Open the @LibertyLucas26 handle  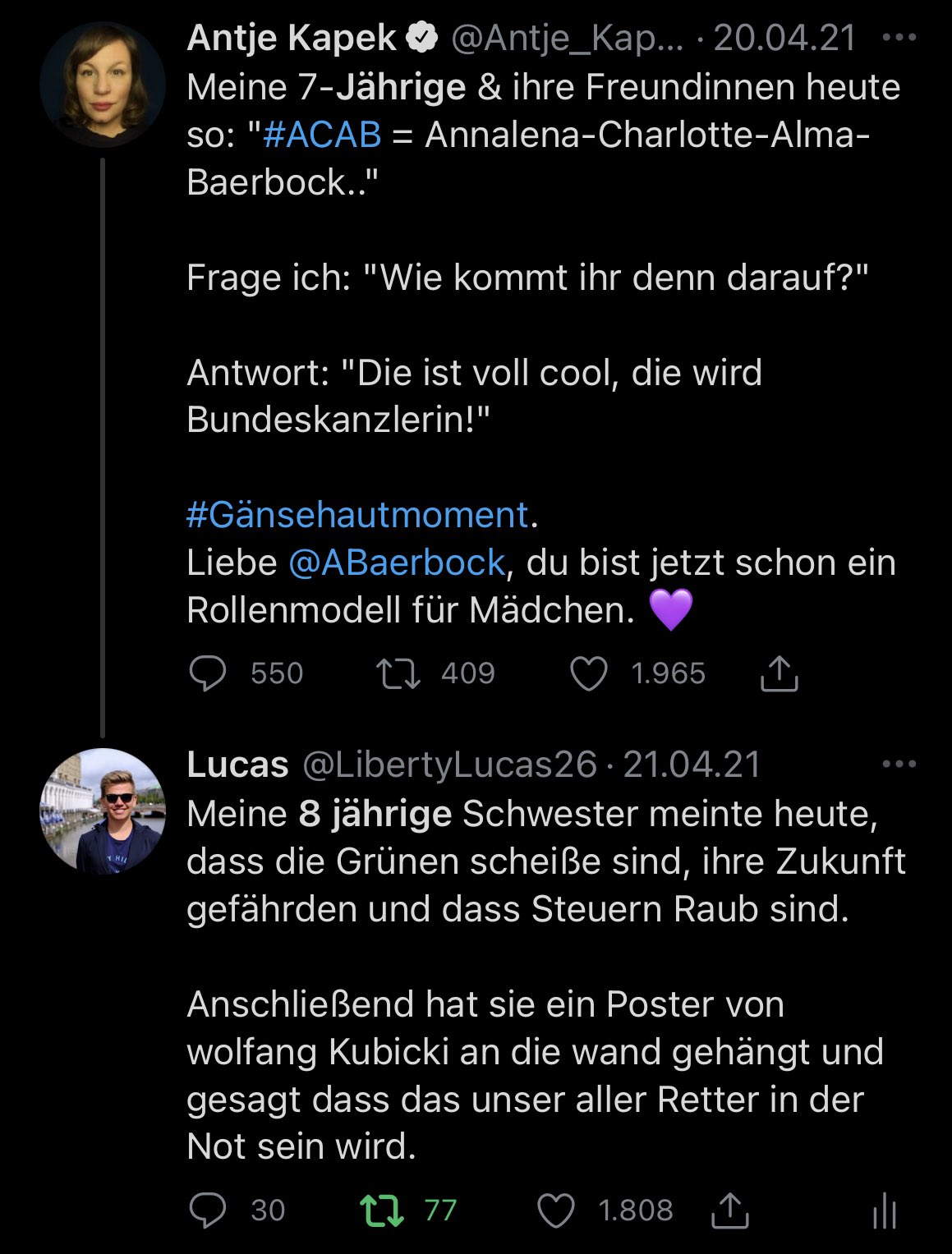[449, 765]
